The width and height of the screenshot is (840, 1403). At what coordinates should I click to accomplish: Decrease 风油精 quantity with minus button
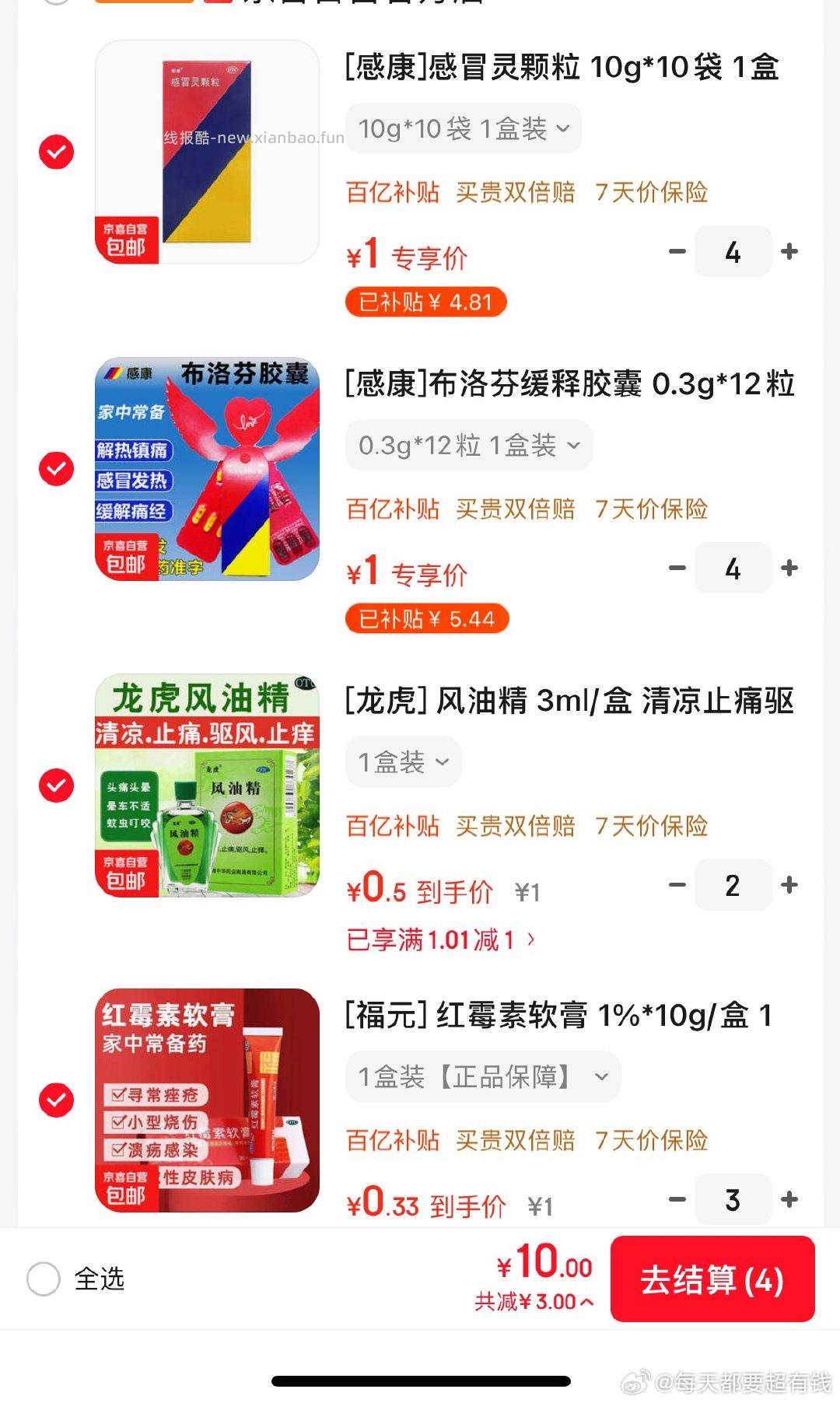[675, 884]
